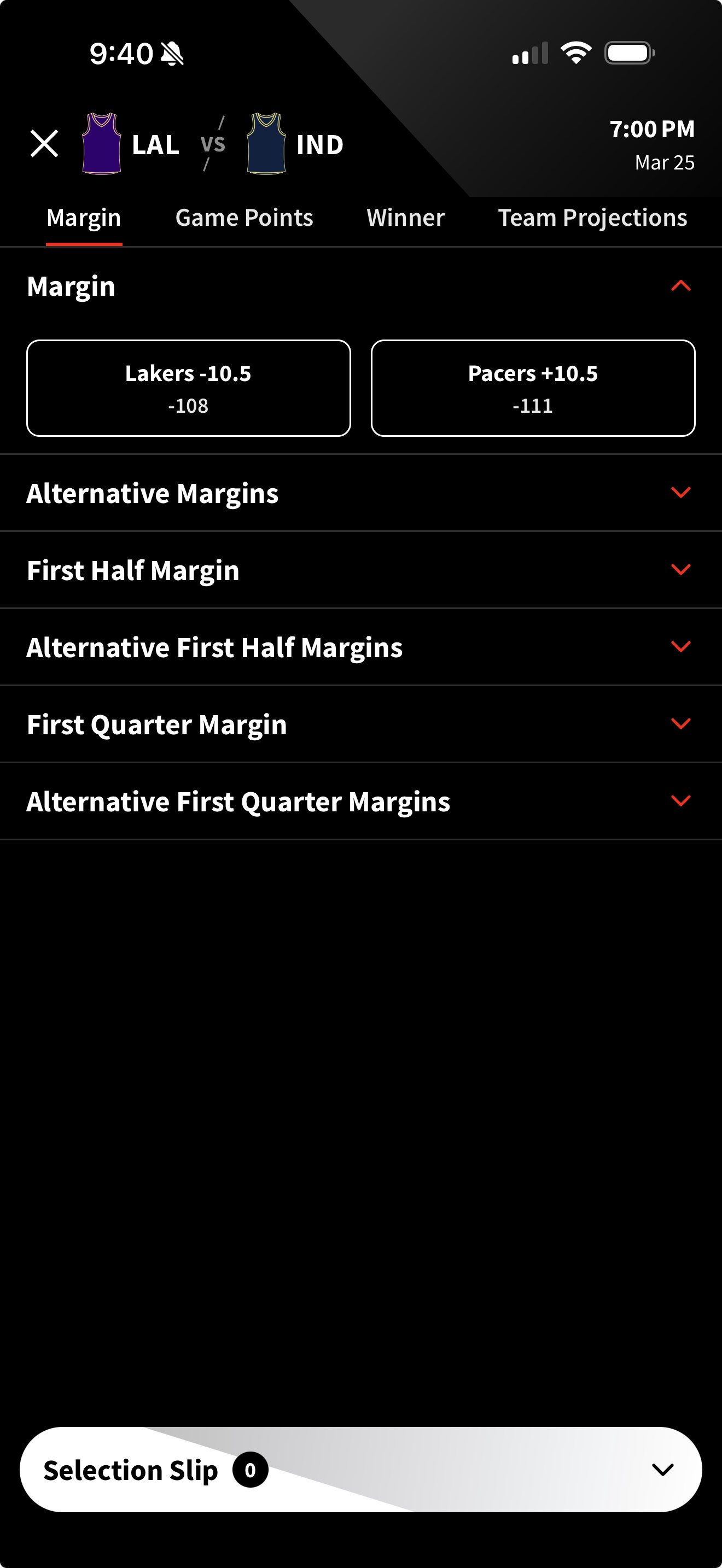
Task: Pick Pacers +10.5 at -111
Action: tap(533, 388)
